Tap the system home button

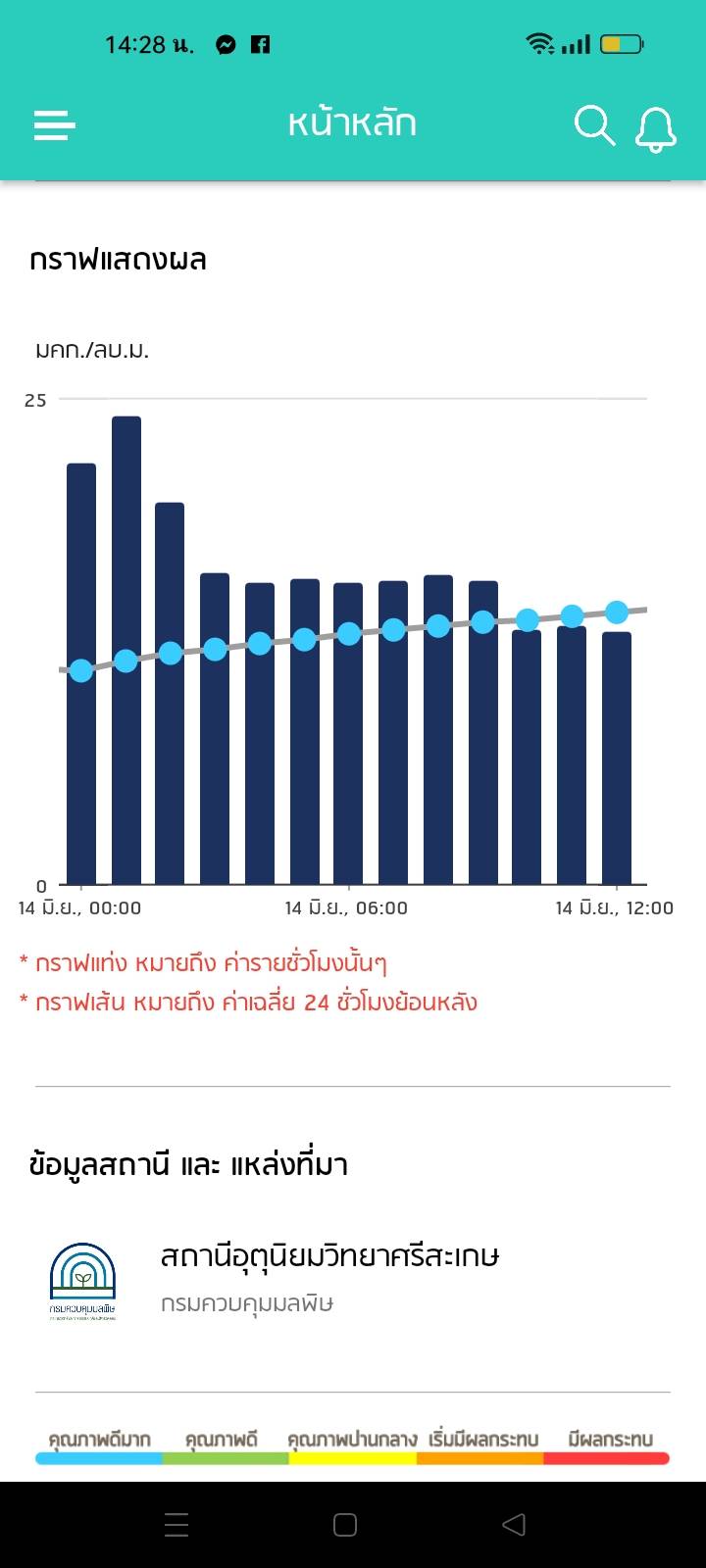click(345, 1524)
